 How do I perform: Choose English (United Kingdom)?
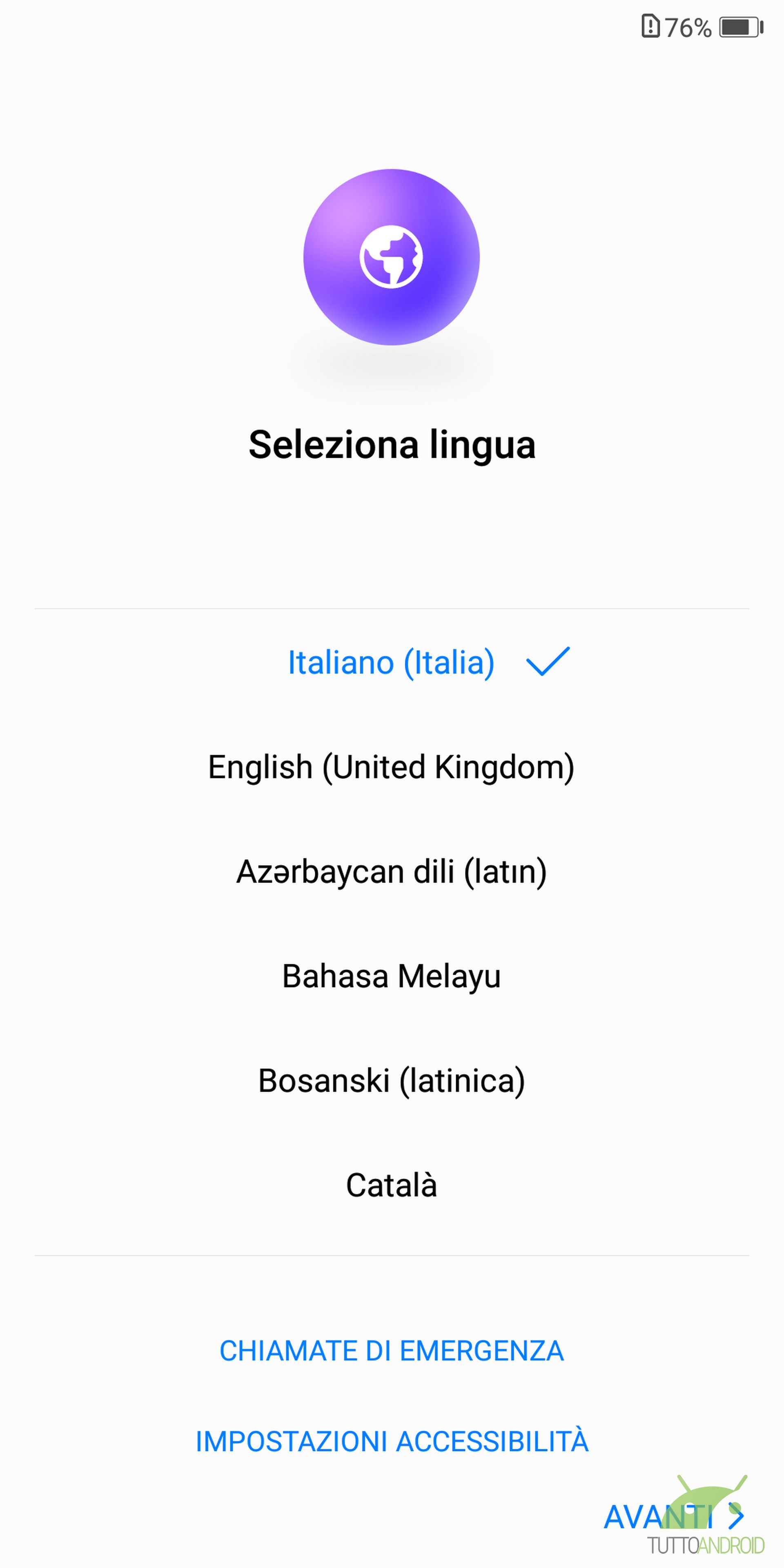click(392, 767)
